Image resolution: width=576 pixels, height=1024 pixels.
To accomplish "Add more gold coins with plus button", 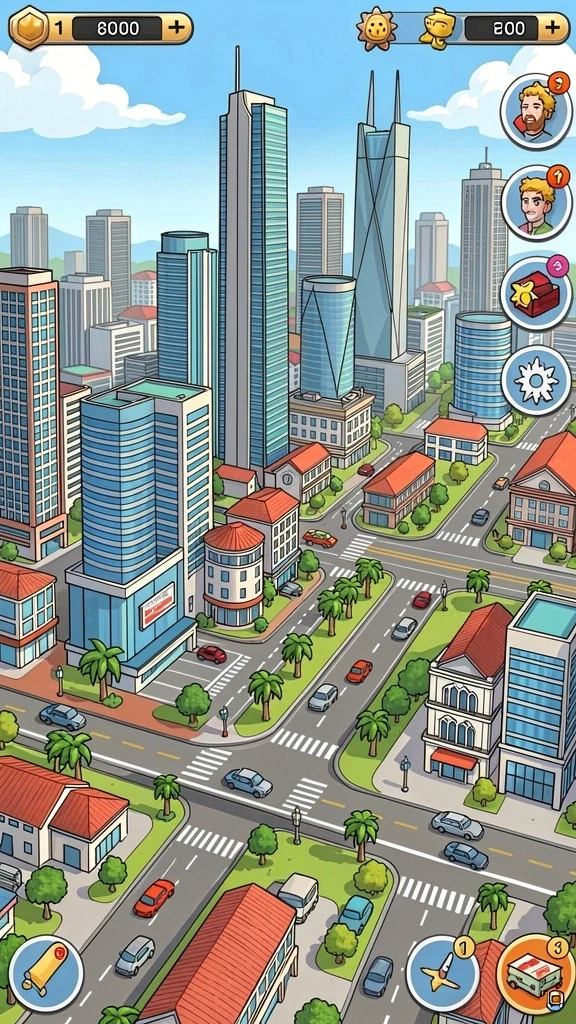I will point(176,27).
